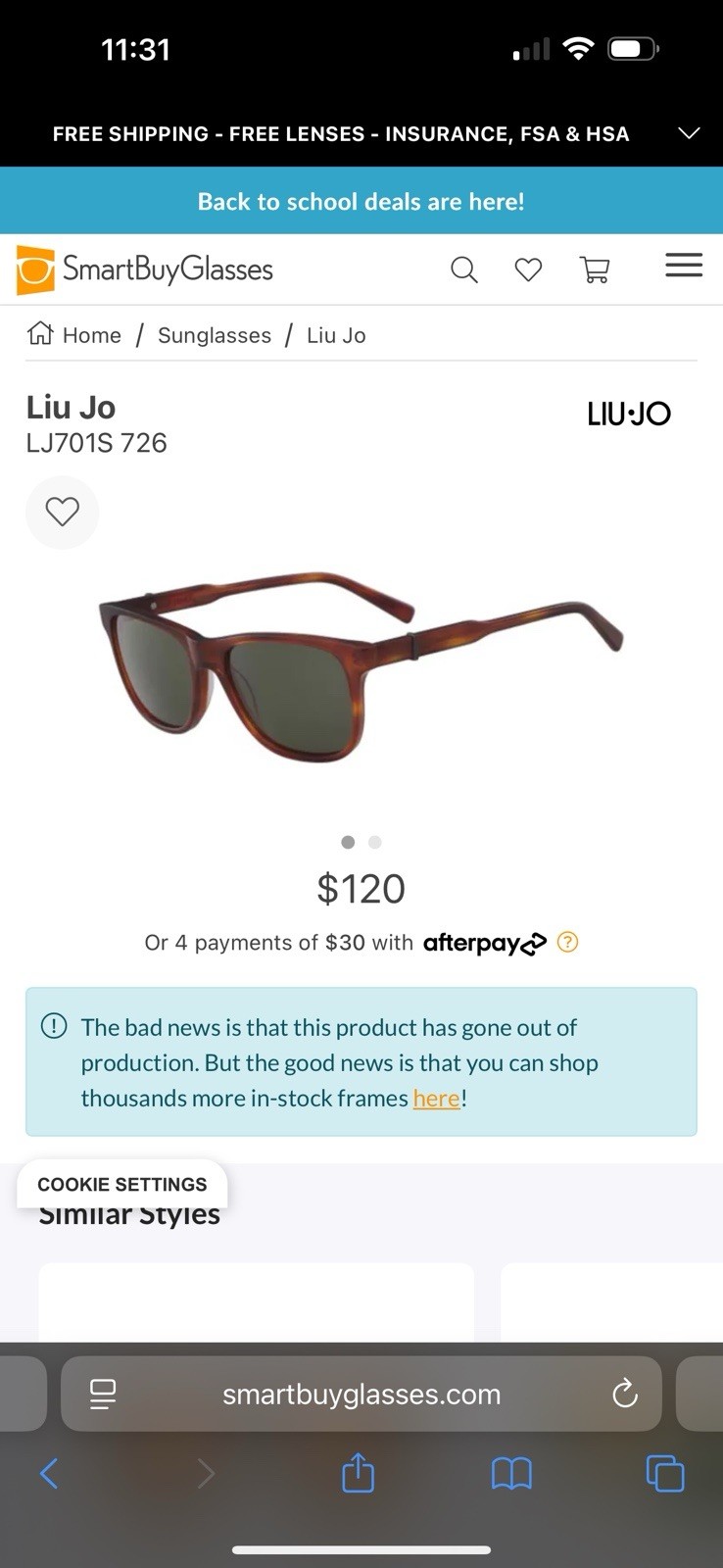This screenshot has width=723, height=1568.
Task: Open Sunglasses breadcrumb link
Action: [214, 335]
